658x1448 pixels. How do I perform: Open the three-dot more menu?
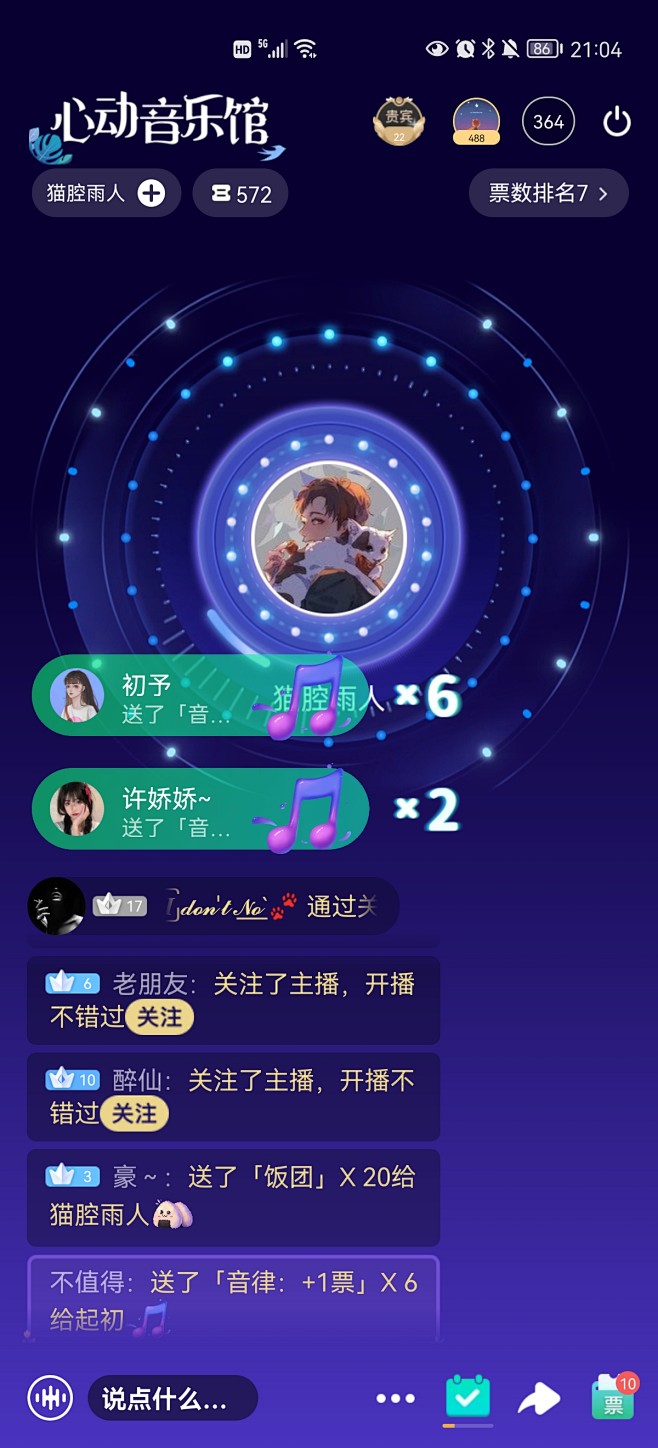pos(395,1399)
